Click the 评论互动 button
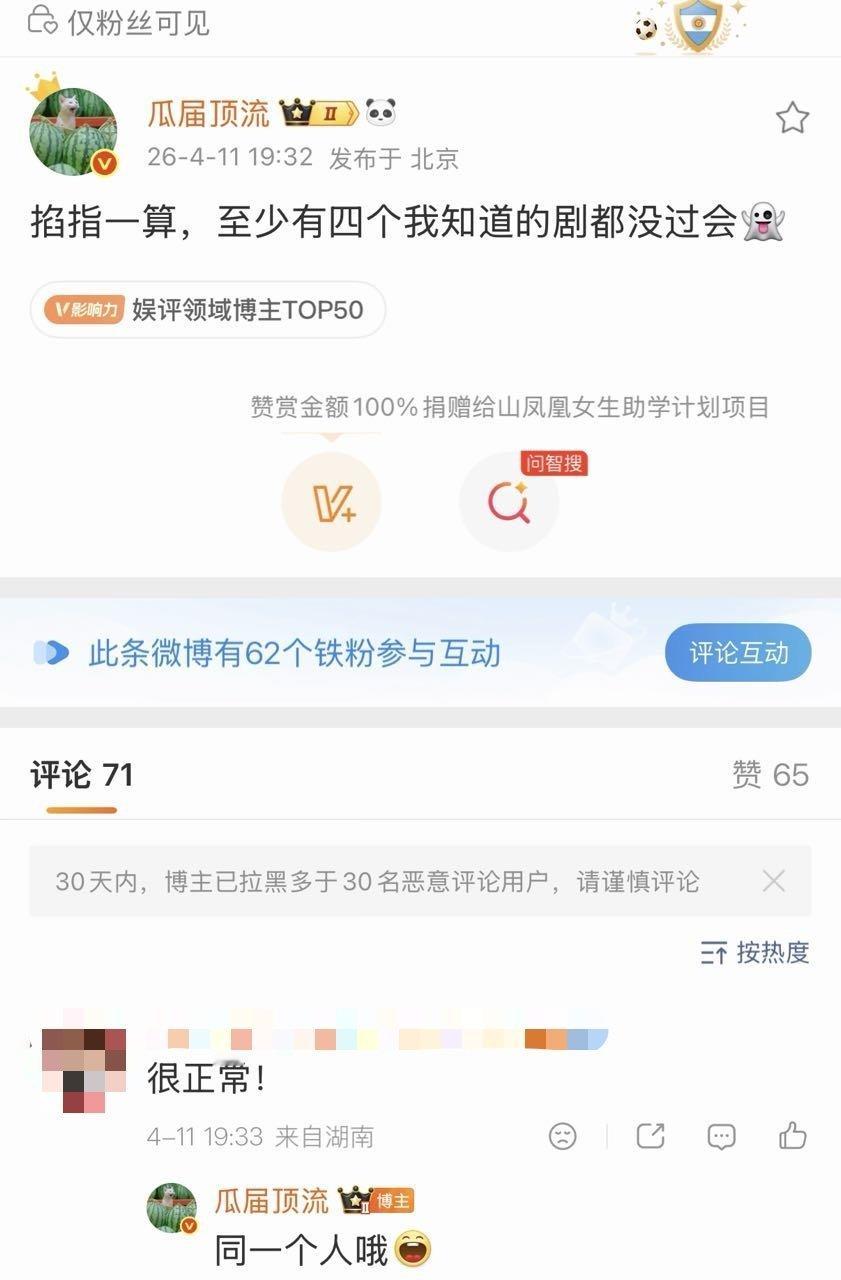841x1280 pixels. pos(738,651)
